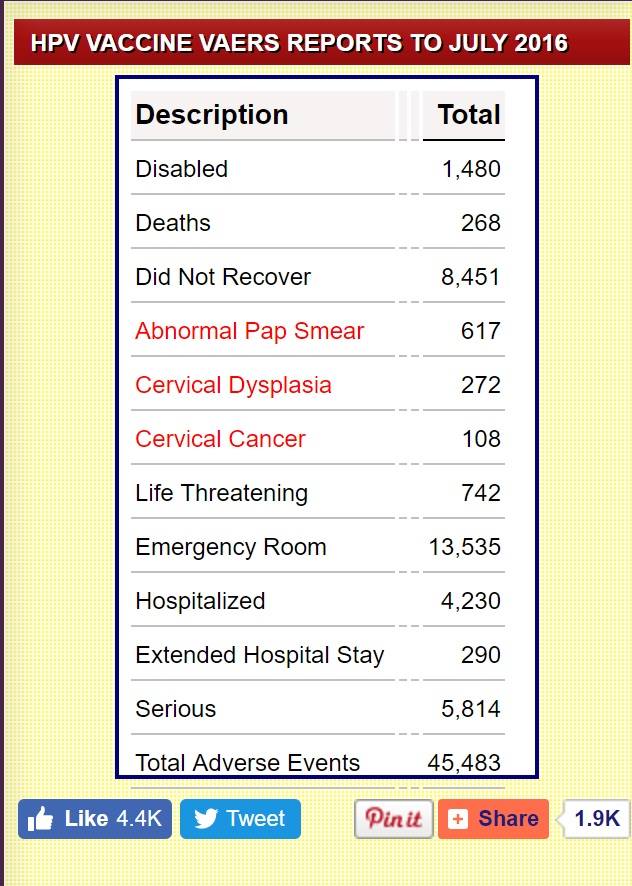Tweet this HPV vaccine report

(x=240, y=819)
